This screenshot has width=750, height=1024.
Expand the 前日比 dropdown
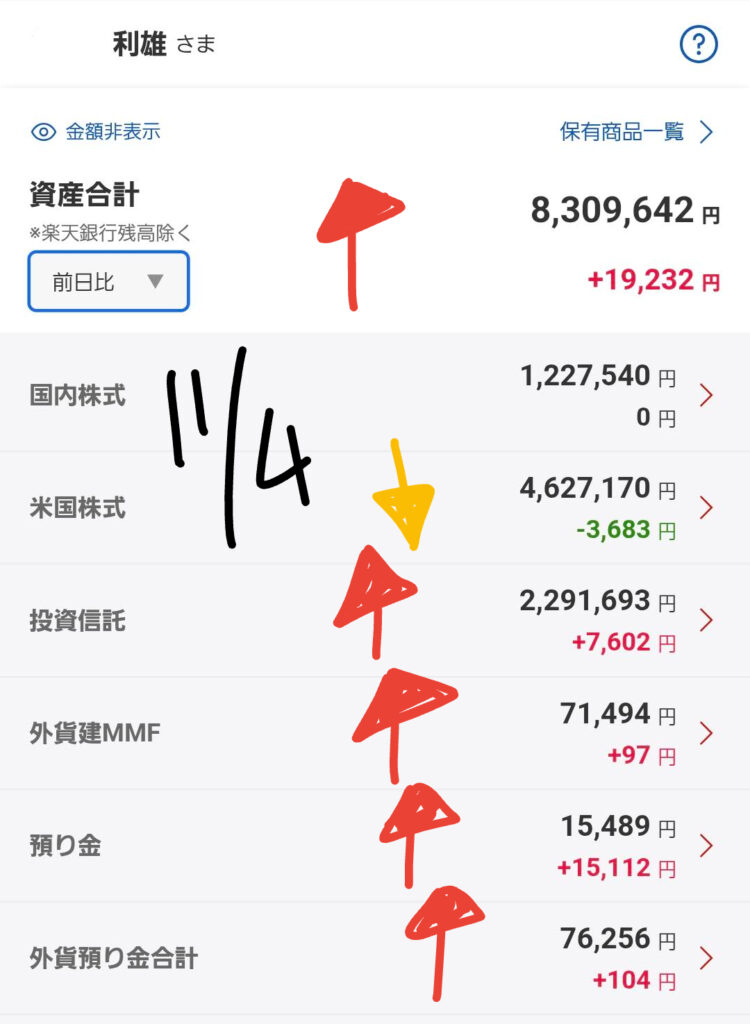coord(108,282)
